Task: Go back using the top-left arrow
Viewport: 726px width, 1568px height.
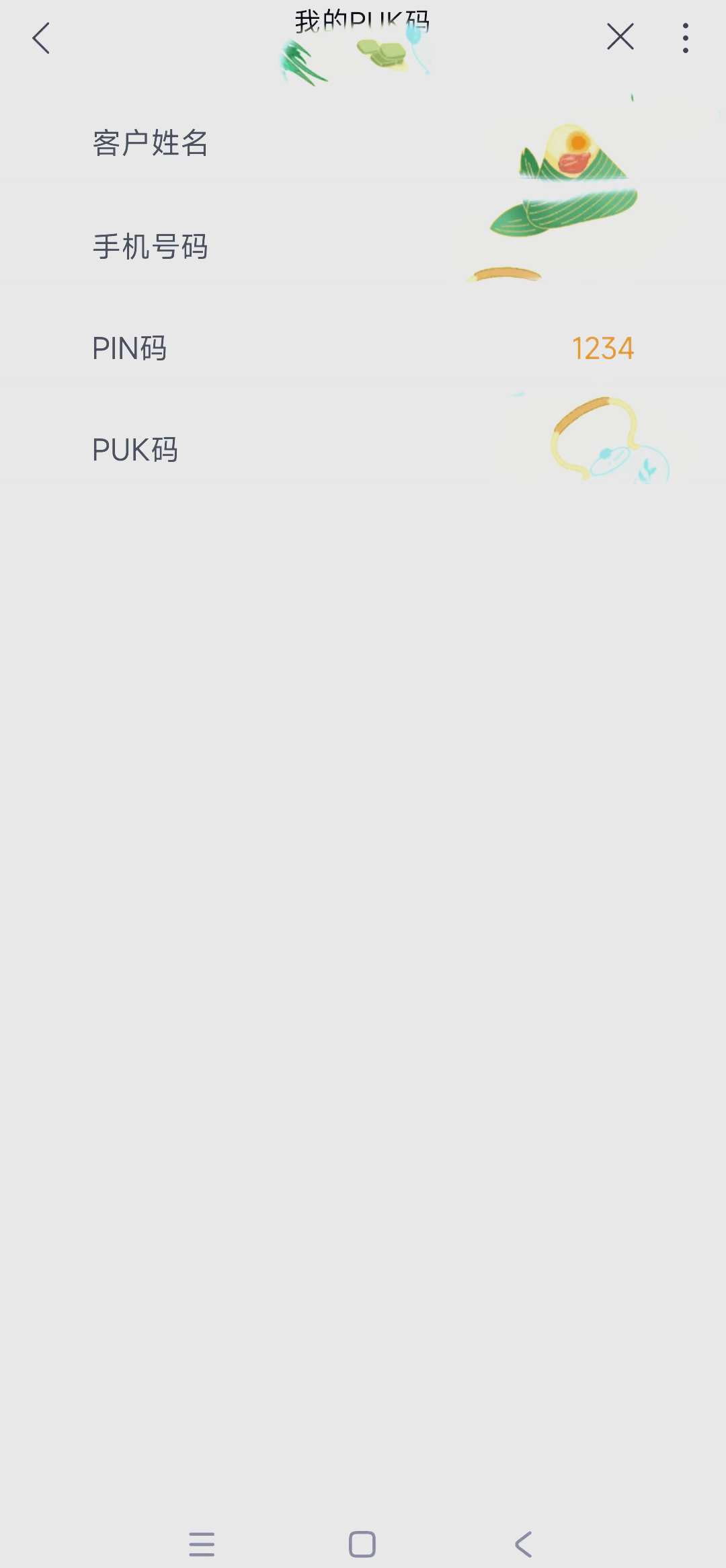Action: tap(41, 38)
